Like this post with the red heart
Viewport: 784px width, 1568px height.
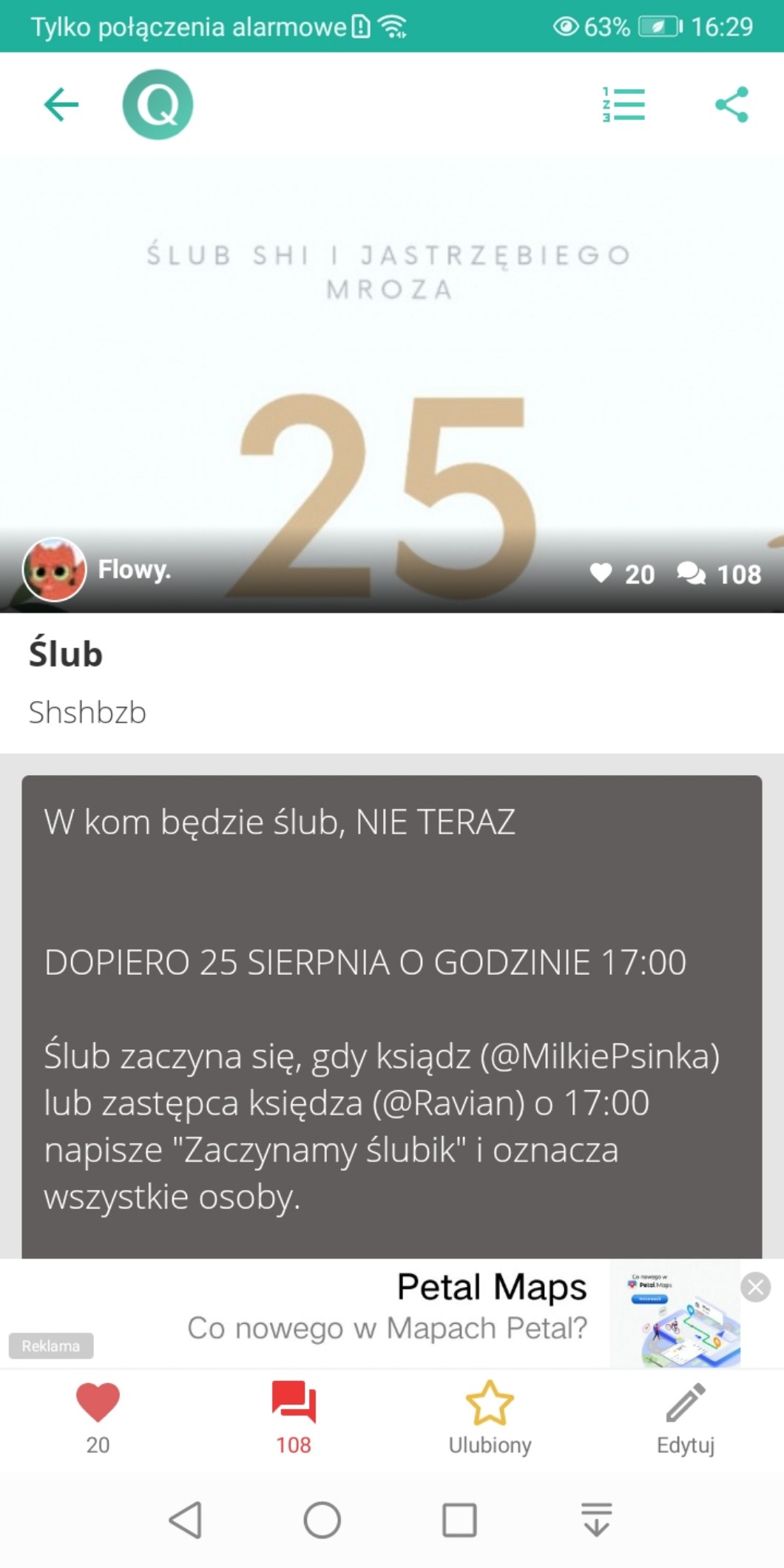[98, 1416]
